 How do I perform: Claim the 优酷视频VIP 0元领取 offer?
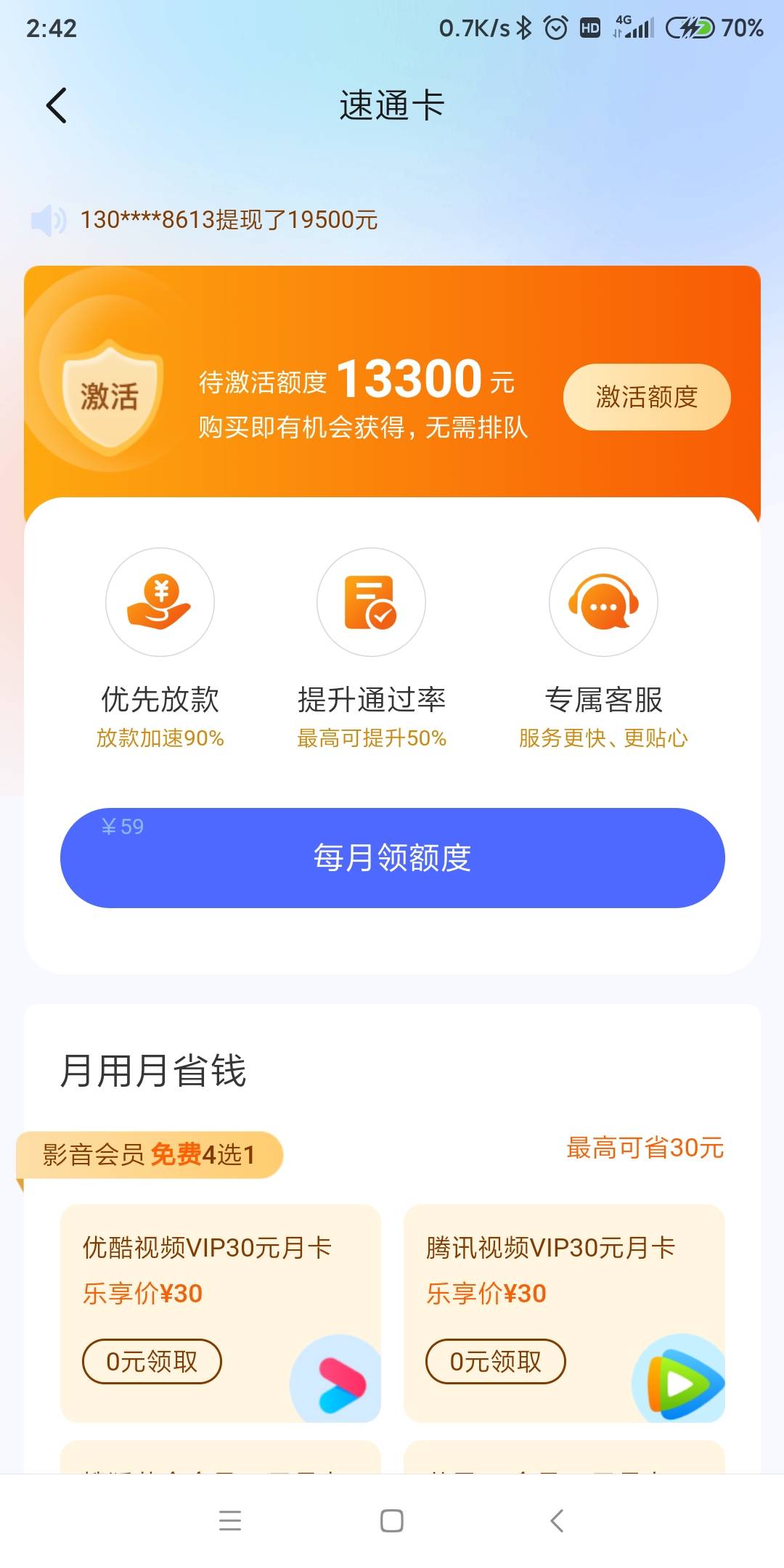click(x=152, y=1361)
